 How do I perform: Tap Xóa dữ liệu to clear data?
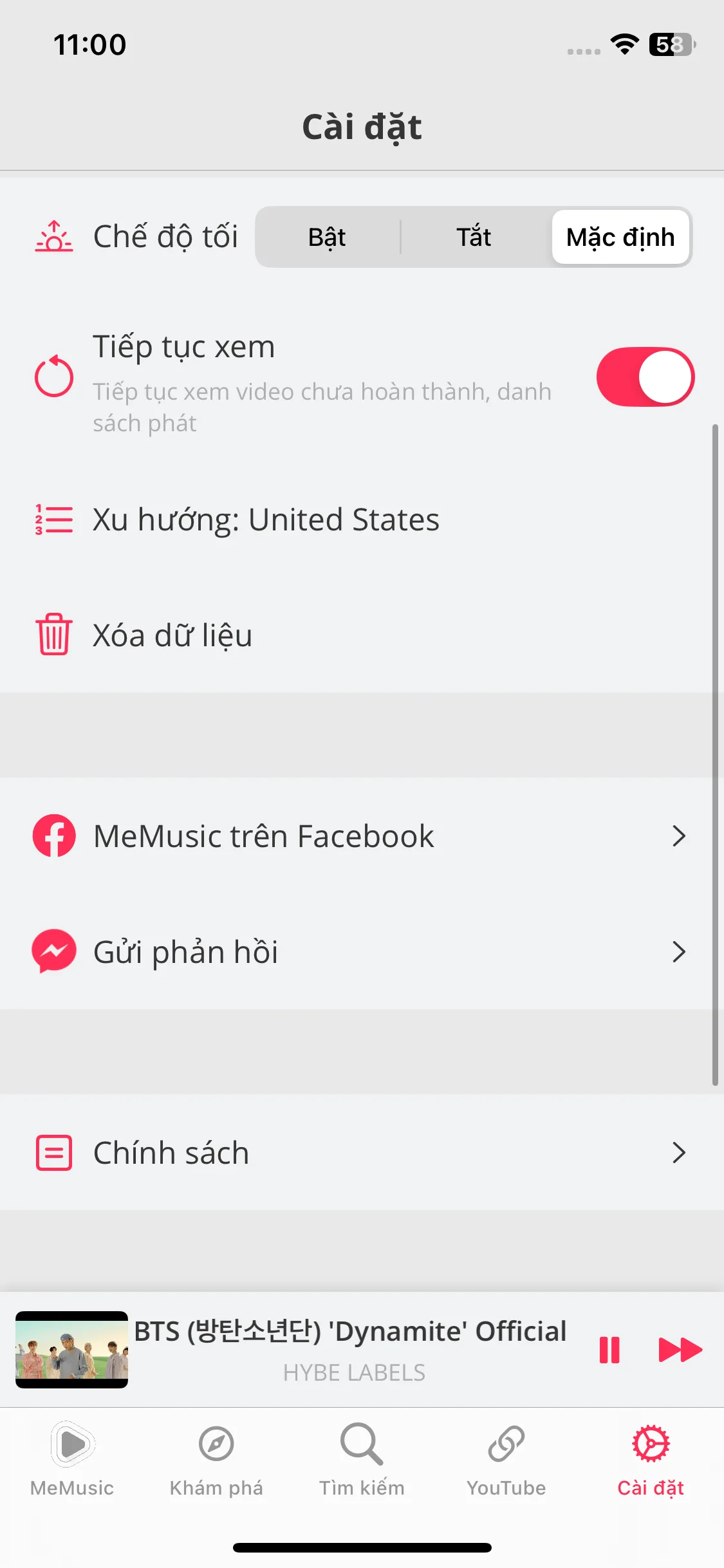point(172,635)
